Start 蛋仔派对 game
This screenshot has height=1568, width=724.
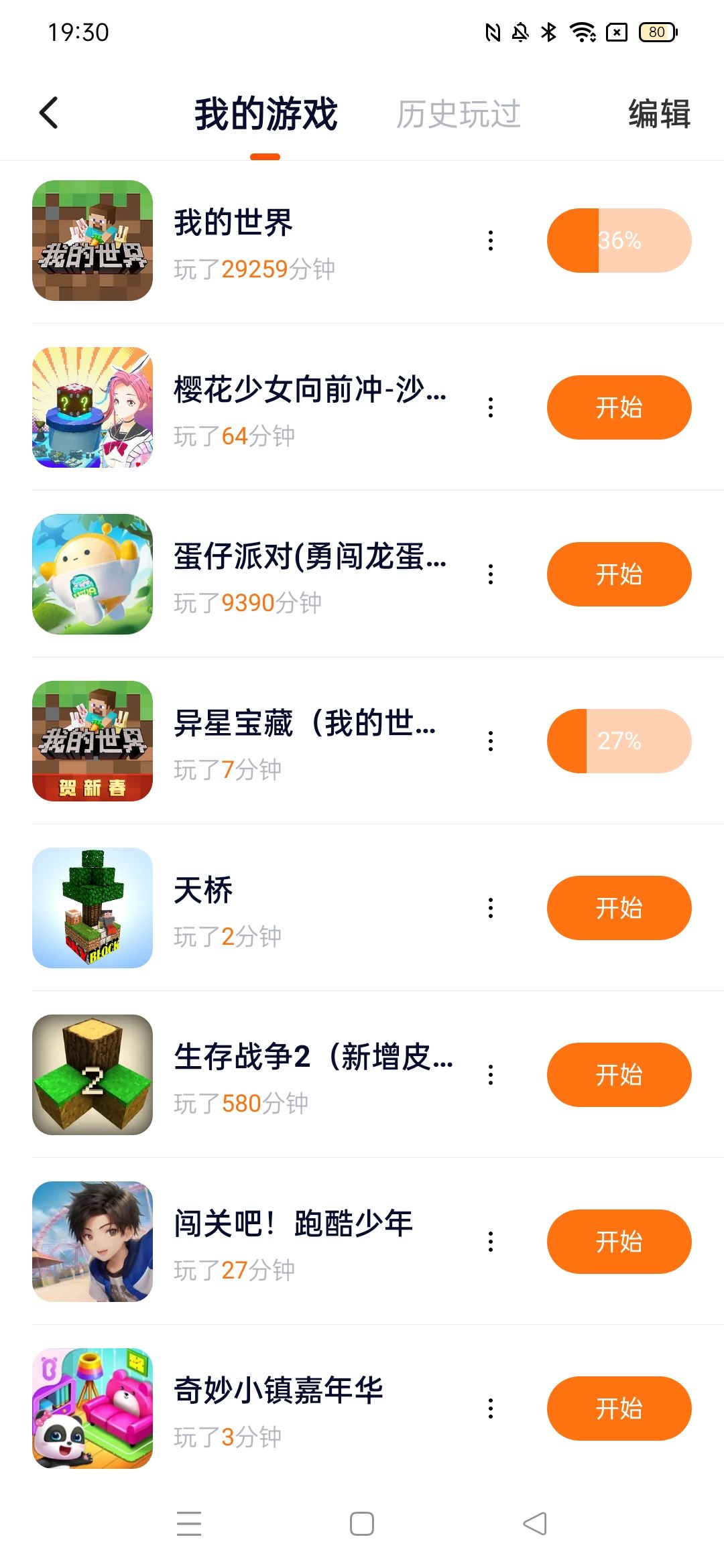[619, 574]
